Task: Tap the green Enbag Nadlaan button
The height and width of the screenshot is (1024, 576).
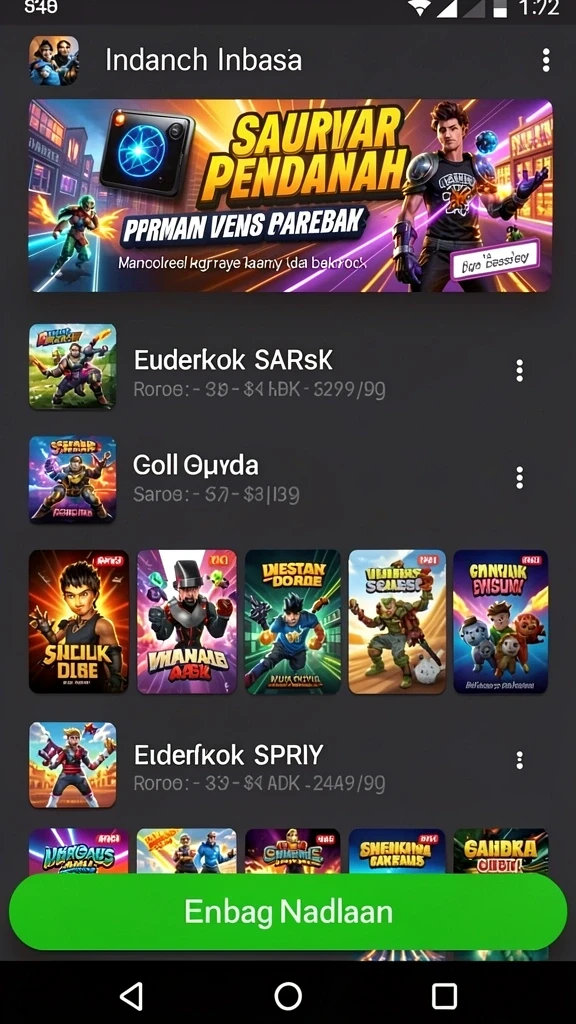Action: [x=288, y=912]
